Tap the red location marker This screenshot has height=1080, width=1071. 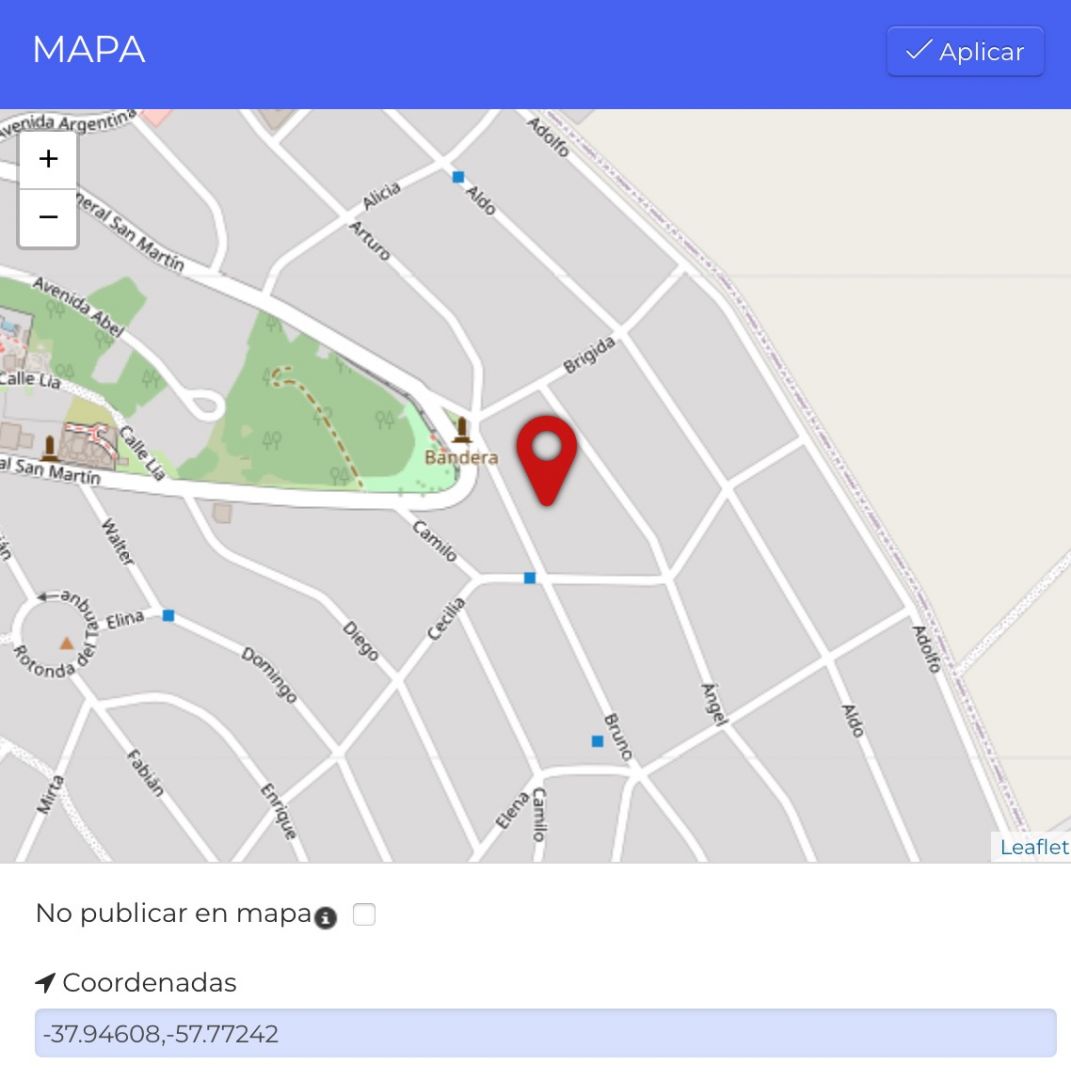pyautogui.click(x=547, y=456)
